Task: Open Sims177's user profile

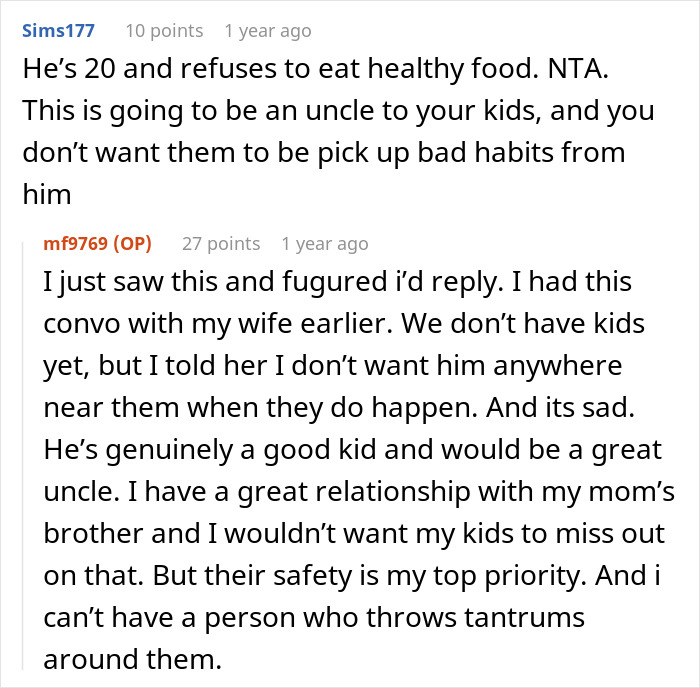Action: 58,31
